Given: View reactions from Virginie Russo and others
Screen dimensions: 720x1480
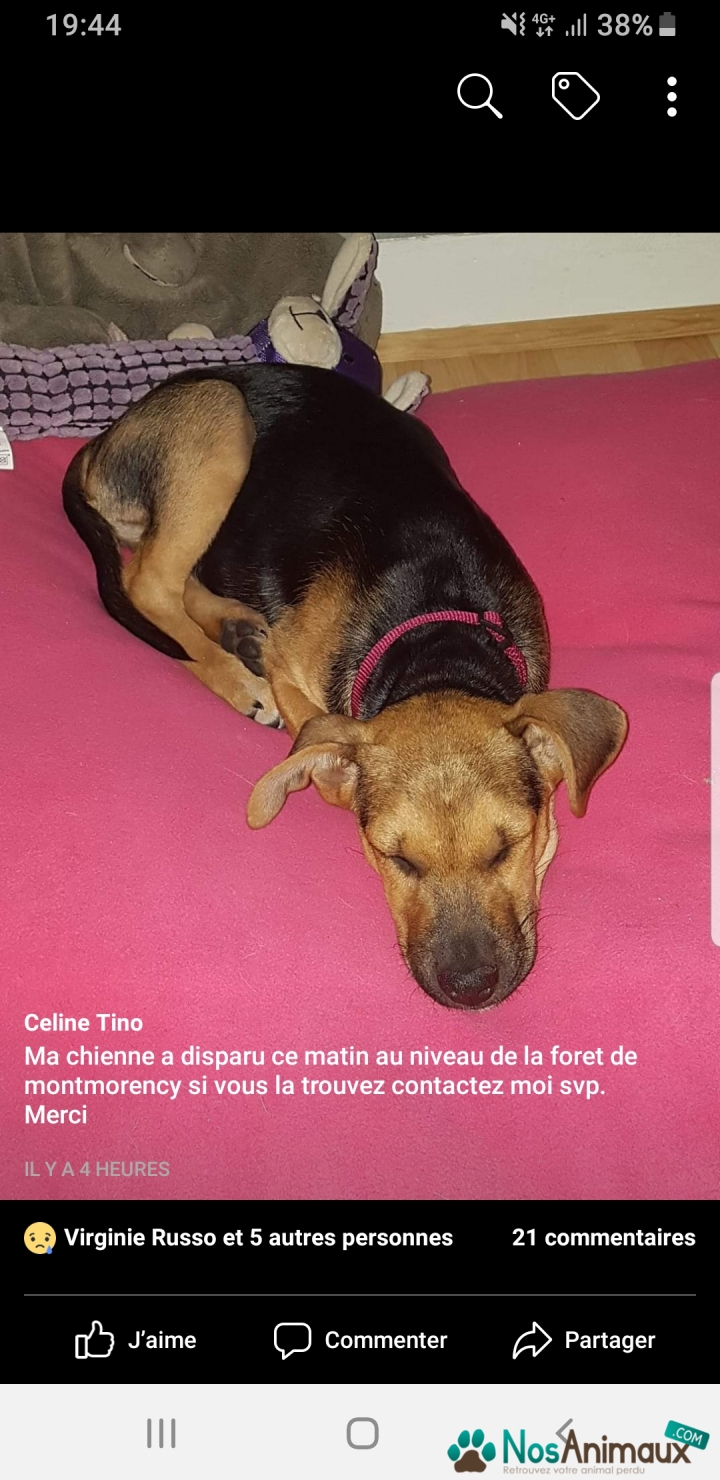Looking at the screenshot, I should [238, 1238].
